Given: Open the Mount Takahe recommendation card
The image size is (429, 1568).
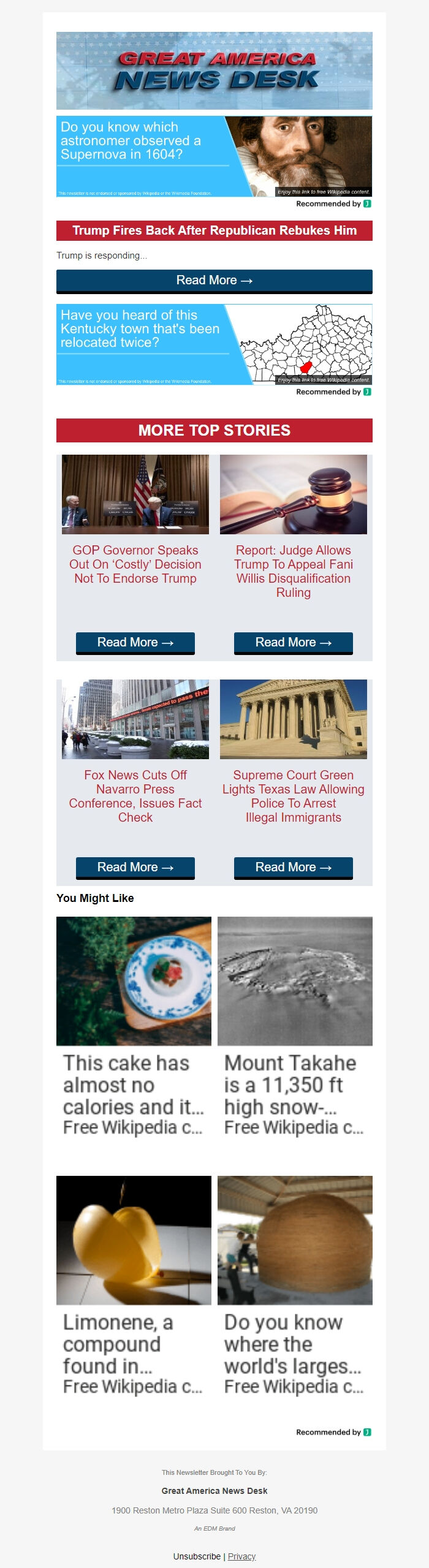Looking at the screenshot, I should coord(295,1026).
